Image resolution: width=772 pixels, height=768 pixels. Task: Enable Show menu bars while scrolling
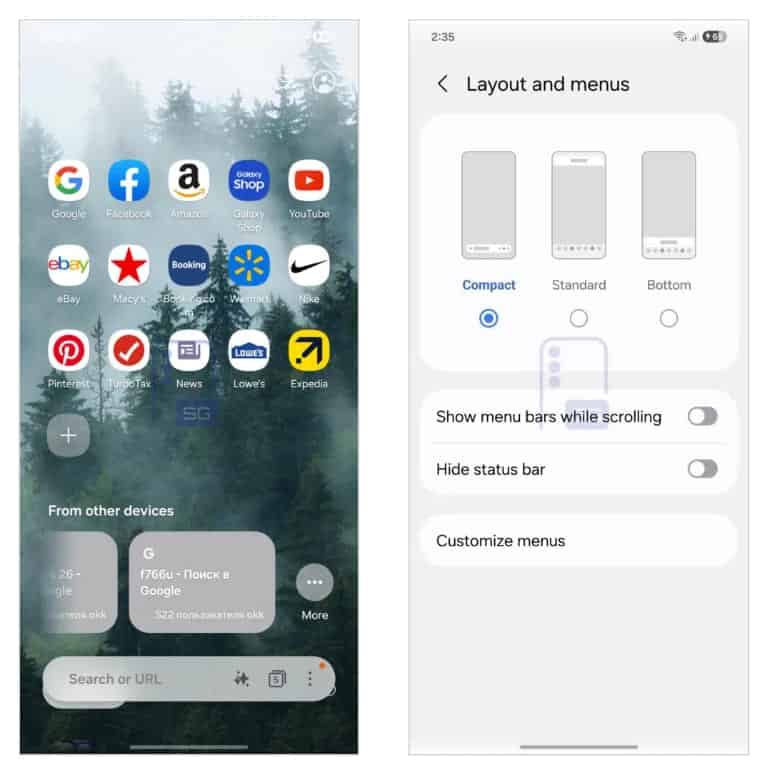click(702, 416)
